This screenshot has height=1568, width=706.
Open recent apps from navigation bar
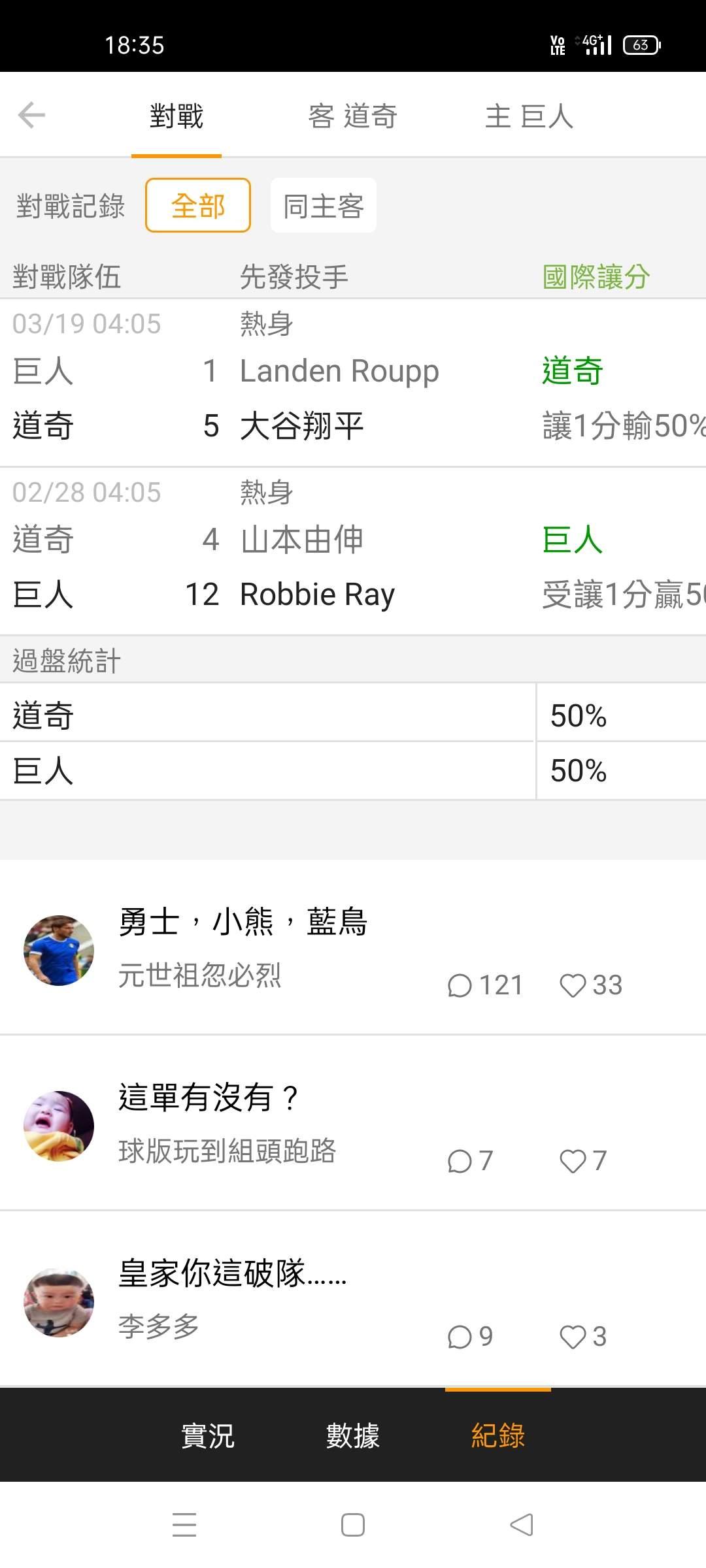click(x=184, y=1525)
